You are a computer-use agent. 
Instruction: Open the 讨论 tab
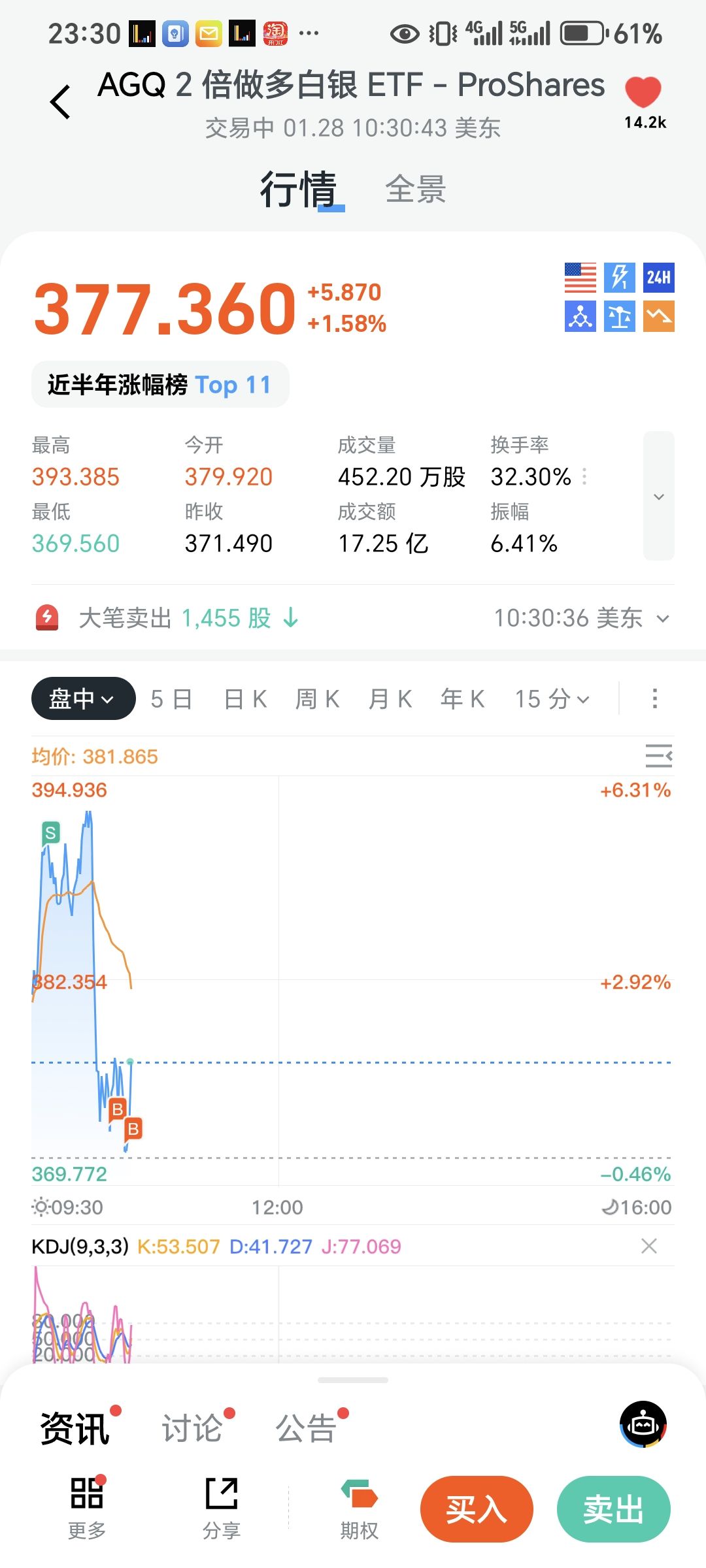[192, 1428]
